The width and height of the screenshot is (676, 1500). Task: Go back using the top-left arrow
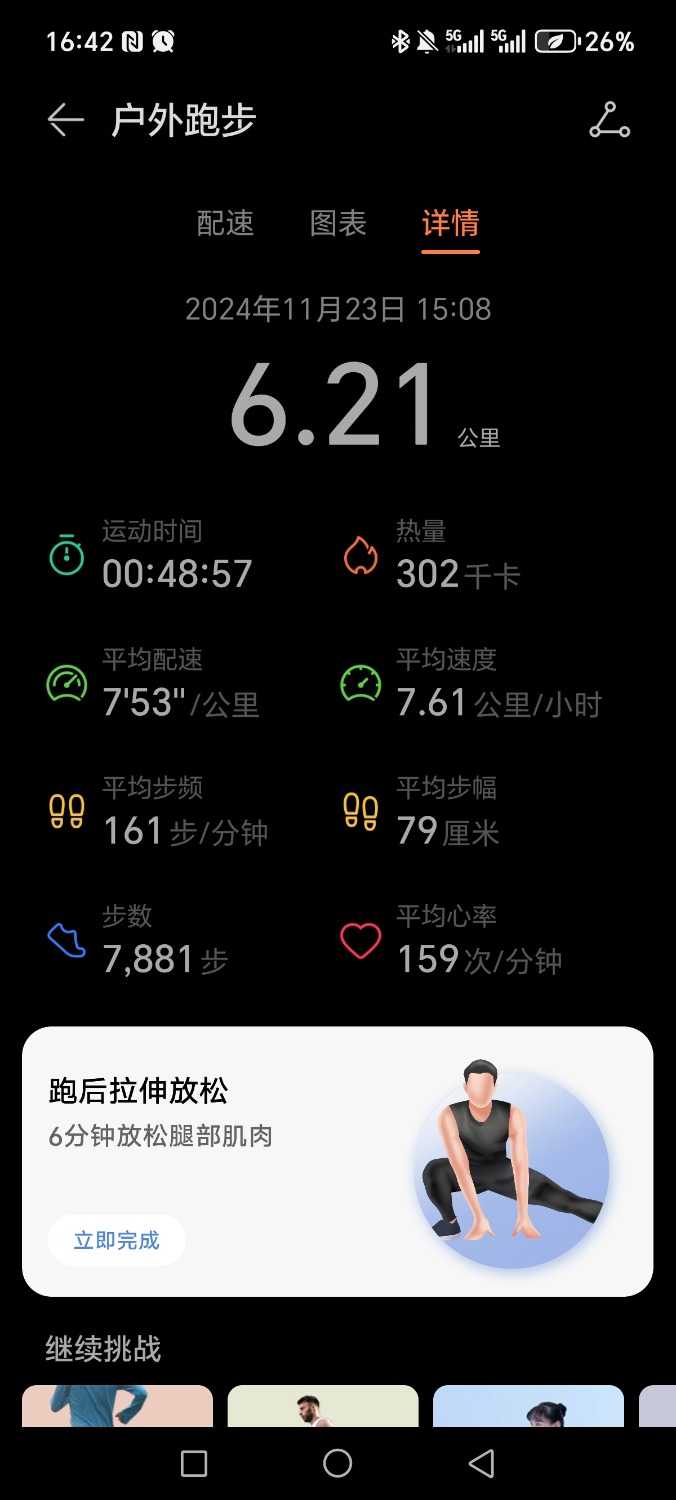pos(65,121)
